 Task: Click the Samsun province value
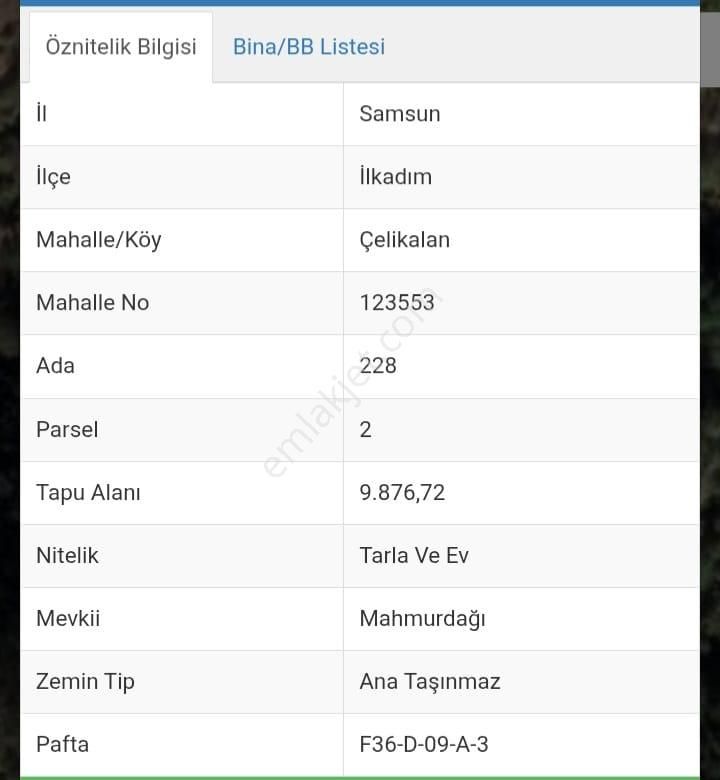point(400,113)
